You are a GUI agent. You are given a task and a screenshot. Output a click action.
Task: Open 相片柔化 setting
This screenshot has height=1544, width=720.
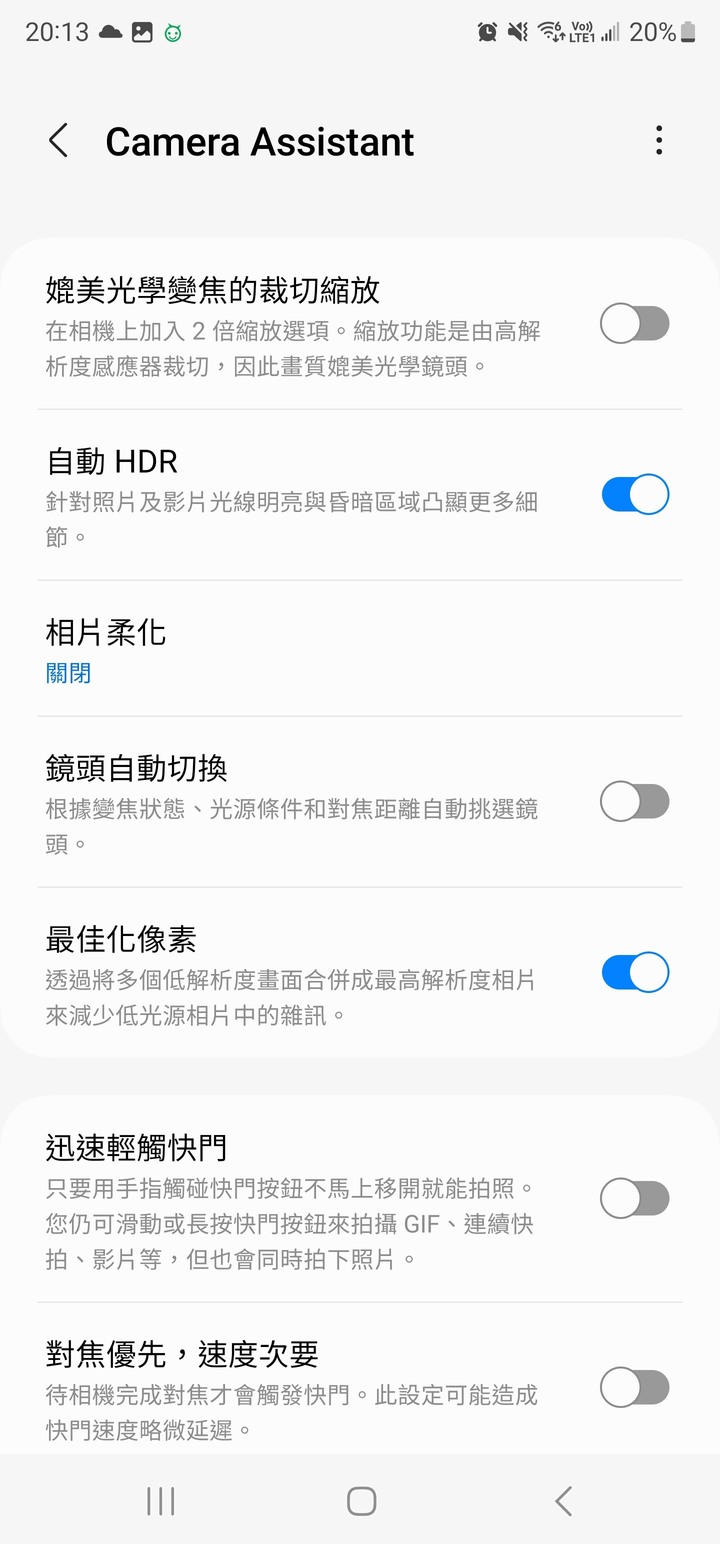(360, 649)
